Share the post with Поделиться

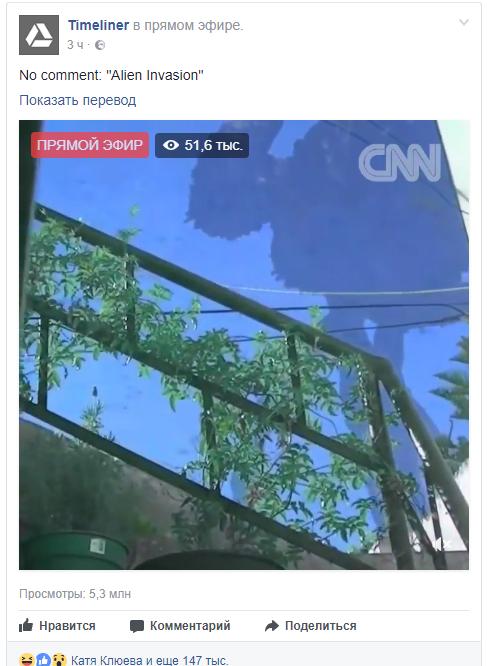(x=310, y=626)
